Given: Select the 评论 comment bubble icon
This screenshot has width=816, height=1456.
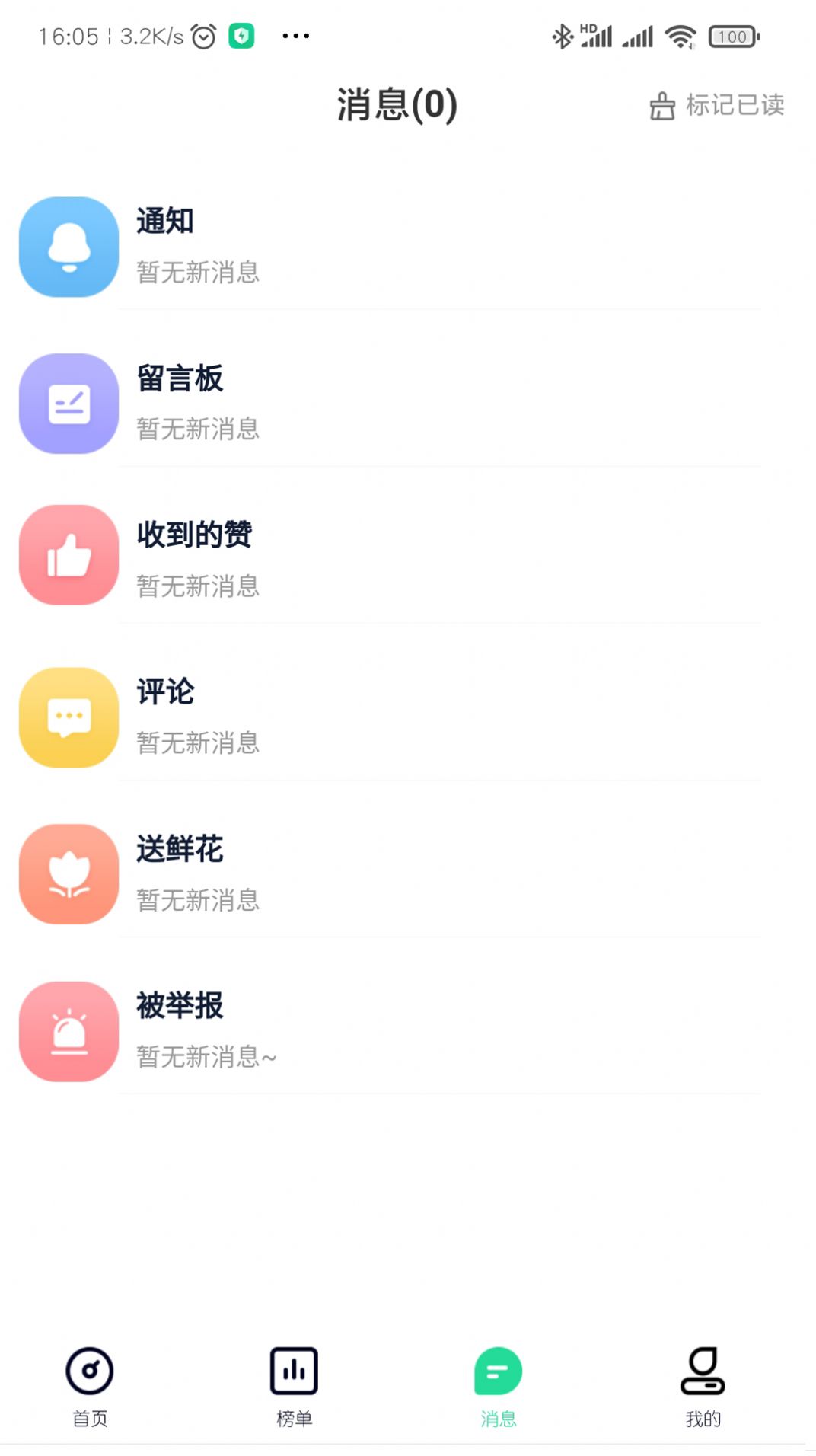Looking at the screenshot, I should (69, 717).
